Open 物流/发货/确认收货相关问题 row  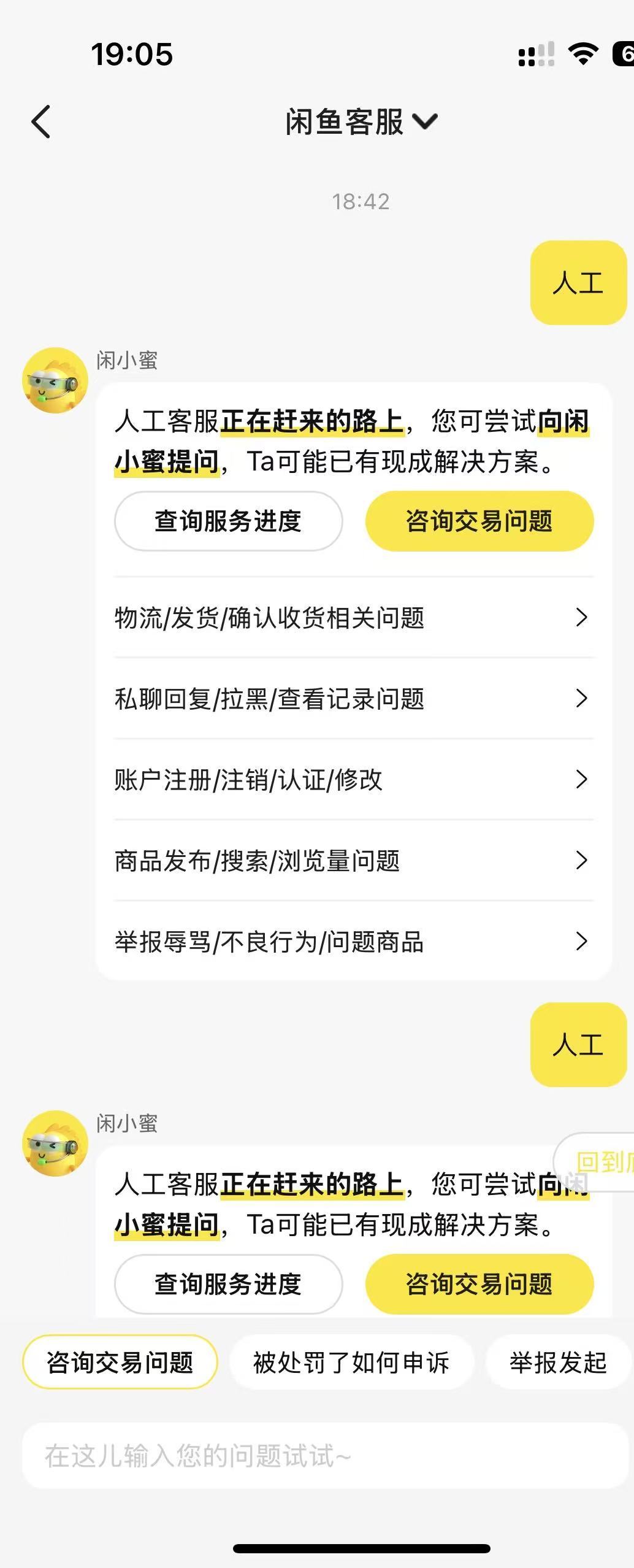[x=354, y=617]
